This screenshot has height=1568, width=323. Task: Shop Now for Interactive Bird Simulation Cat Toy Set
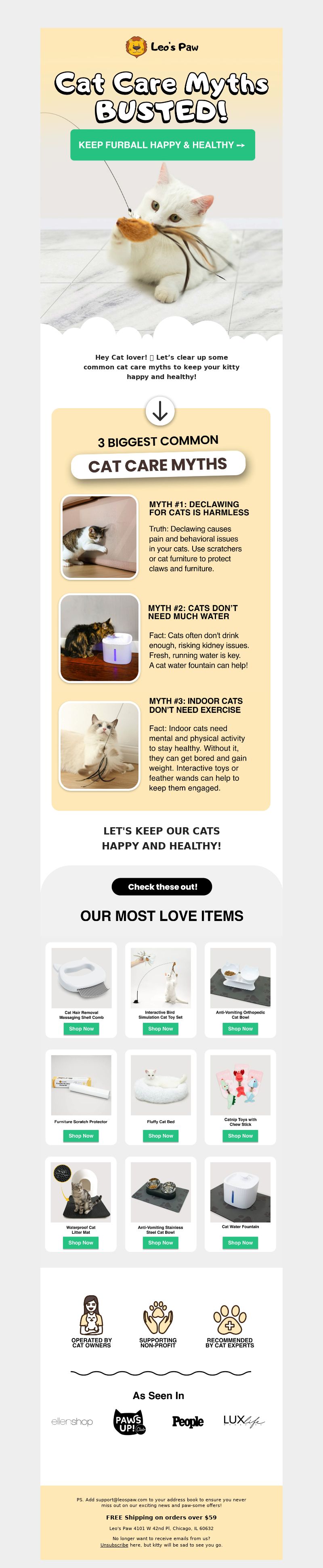click(x=161, y=1028)
